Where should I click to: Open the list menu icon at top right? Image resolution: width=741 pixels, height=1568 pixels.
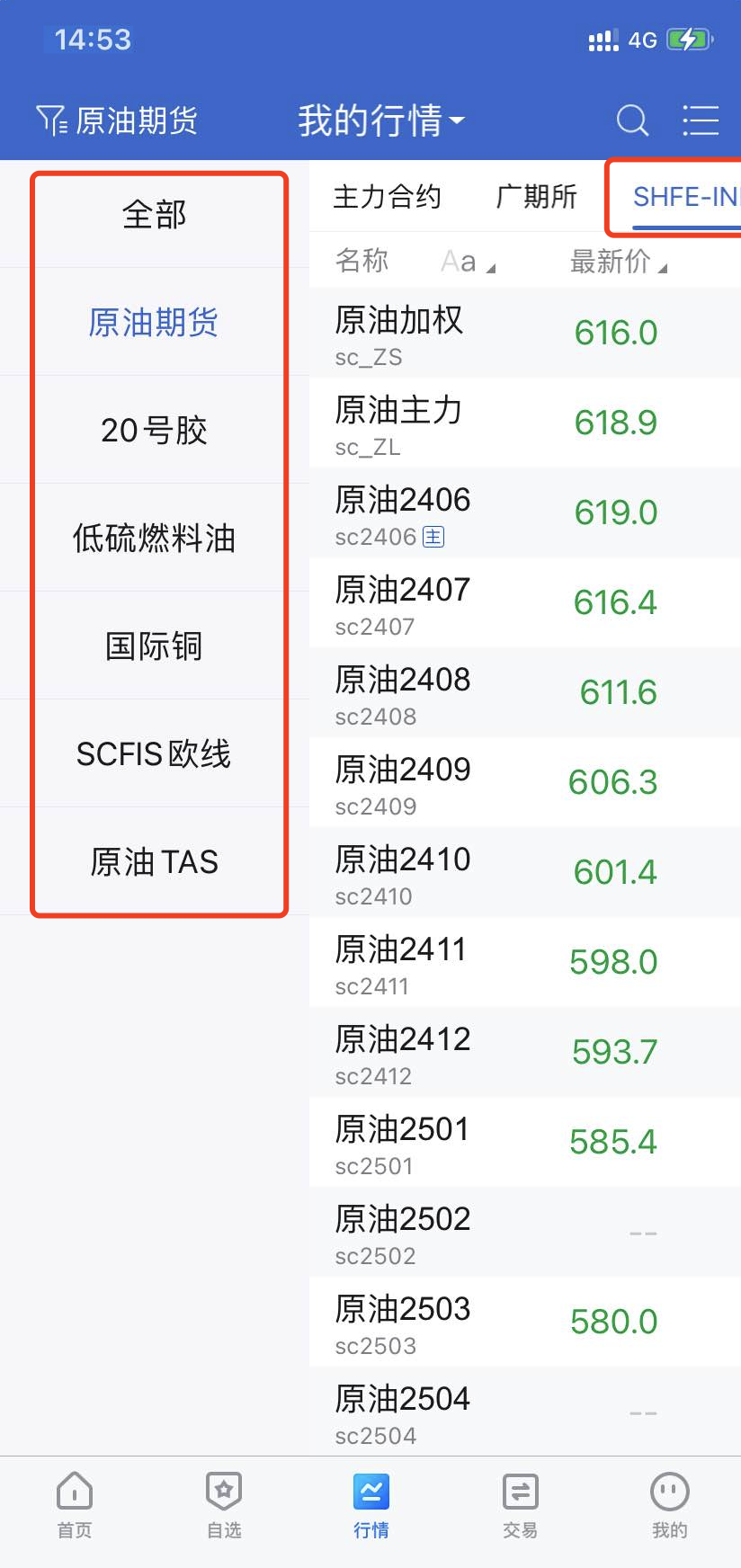700,120
